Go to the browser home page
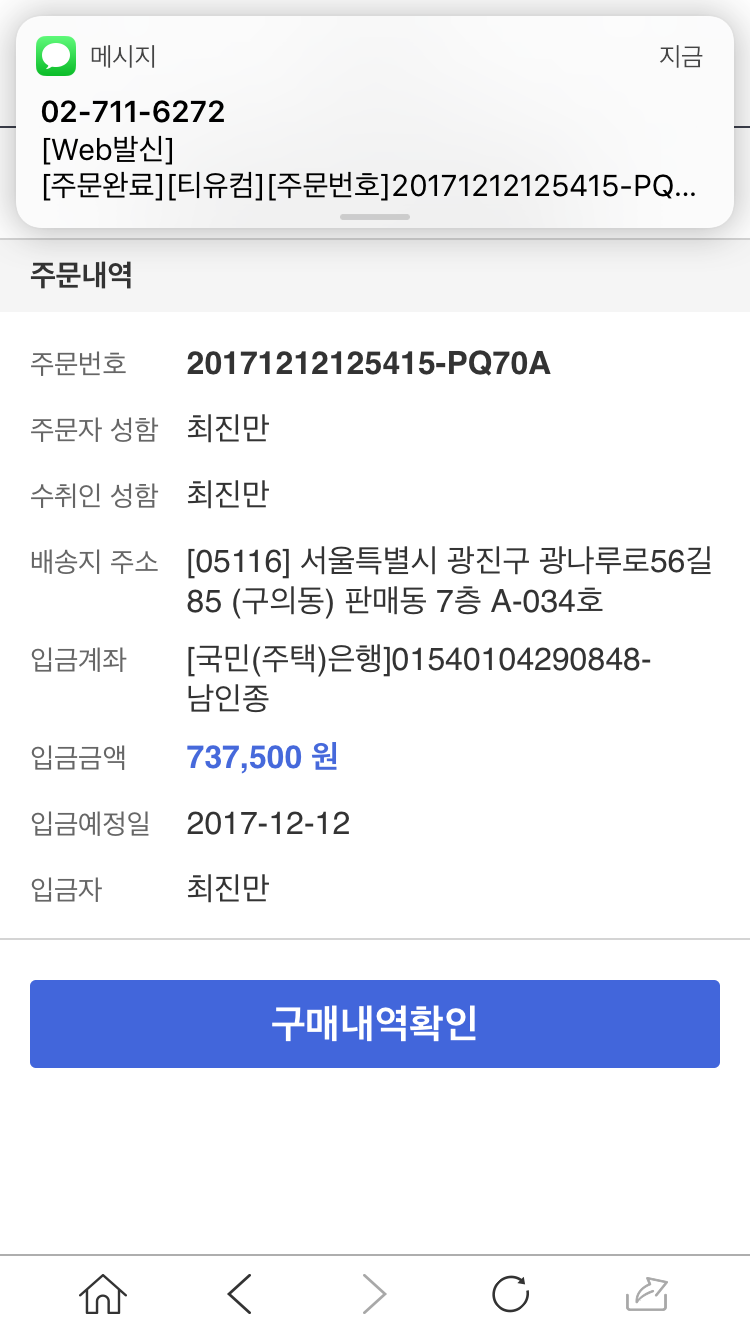This screenshot has width=750, height=1334. coord(103,1294)
